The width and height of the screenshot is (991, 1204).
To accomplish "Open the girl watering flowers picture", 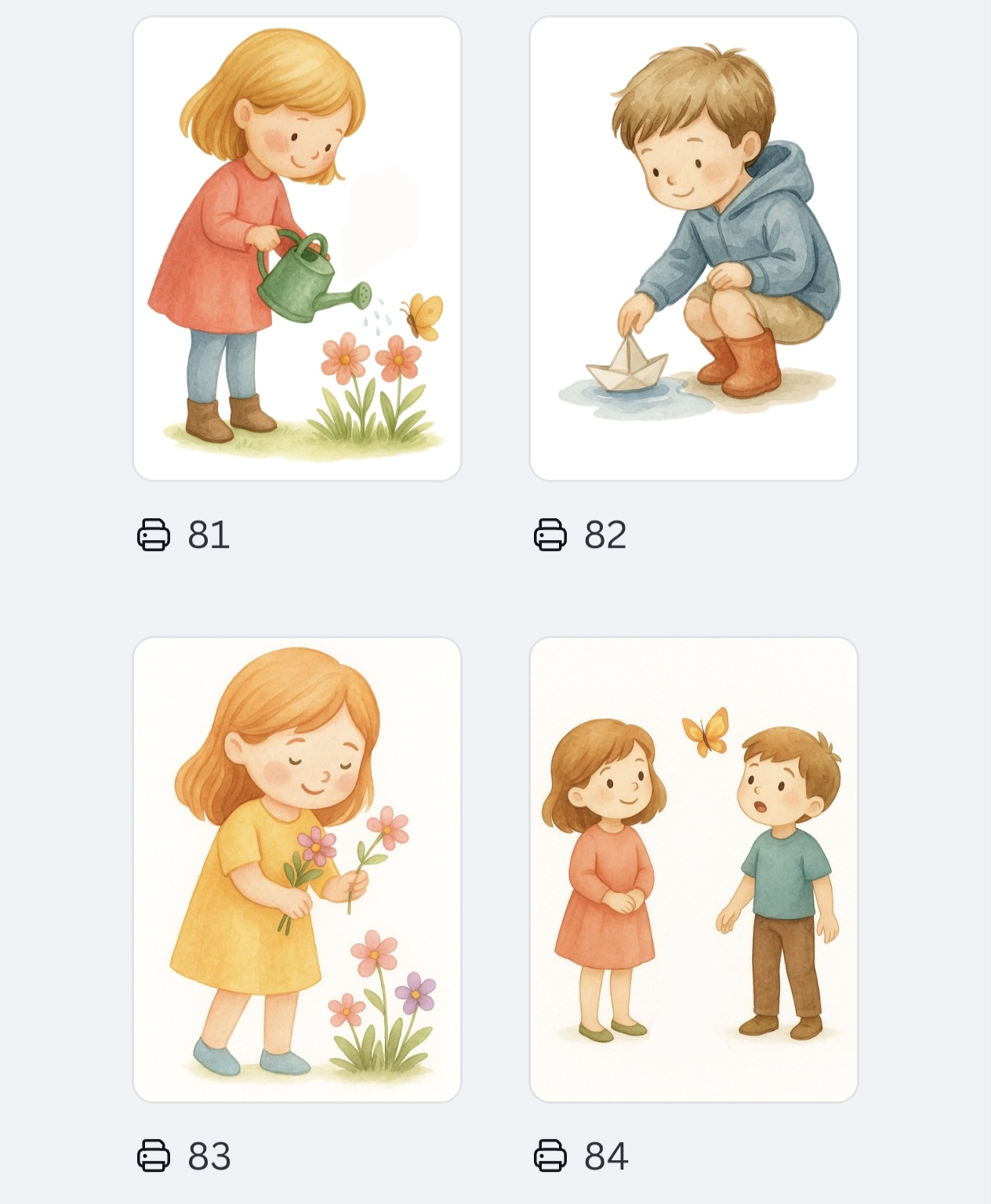I will click(297, 248).
